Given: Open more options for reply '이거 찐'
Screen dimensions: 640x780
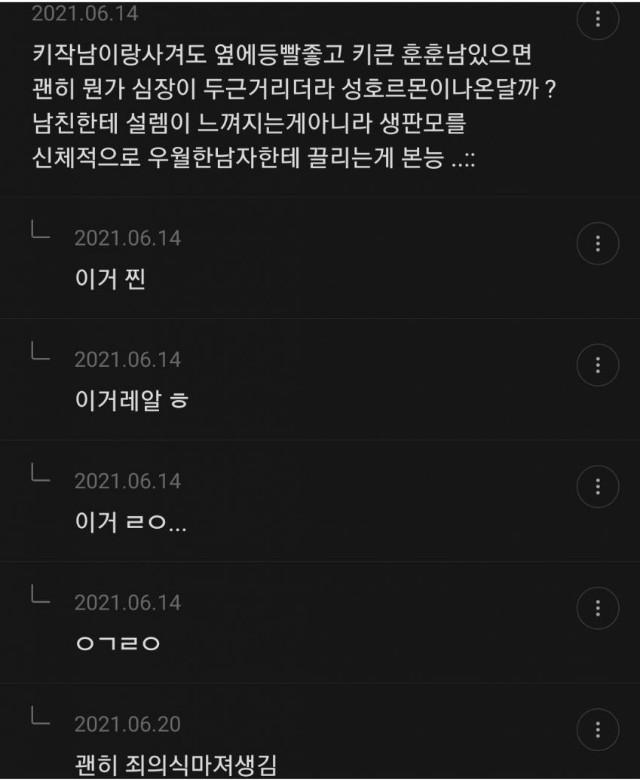Looking at the screenshot, I should pos(598,243).
